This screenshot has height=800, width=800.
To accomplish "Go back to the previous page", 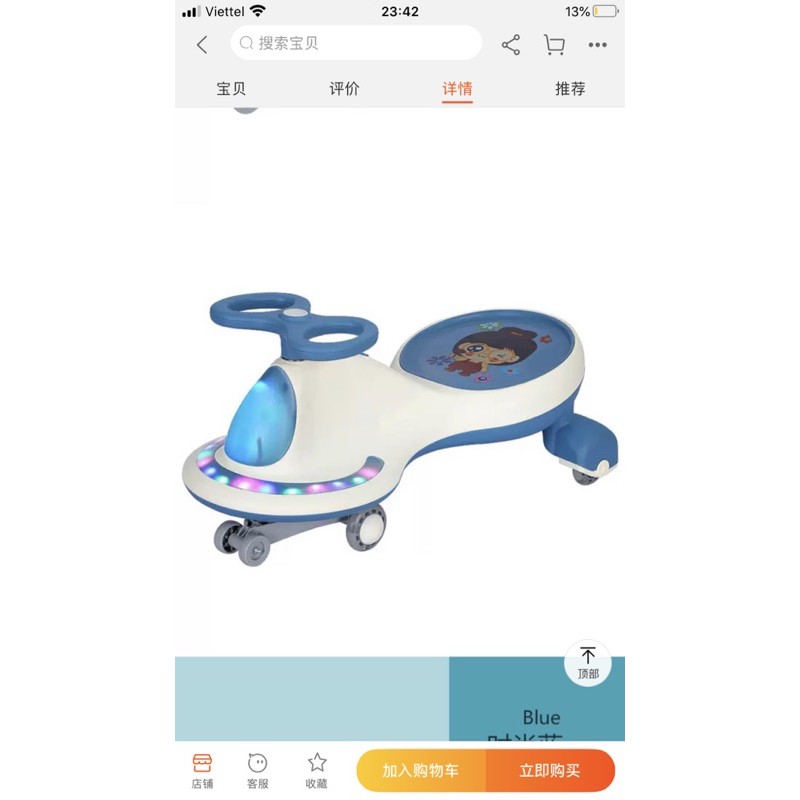I will [x=202, y=44].
